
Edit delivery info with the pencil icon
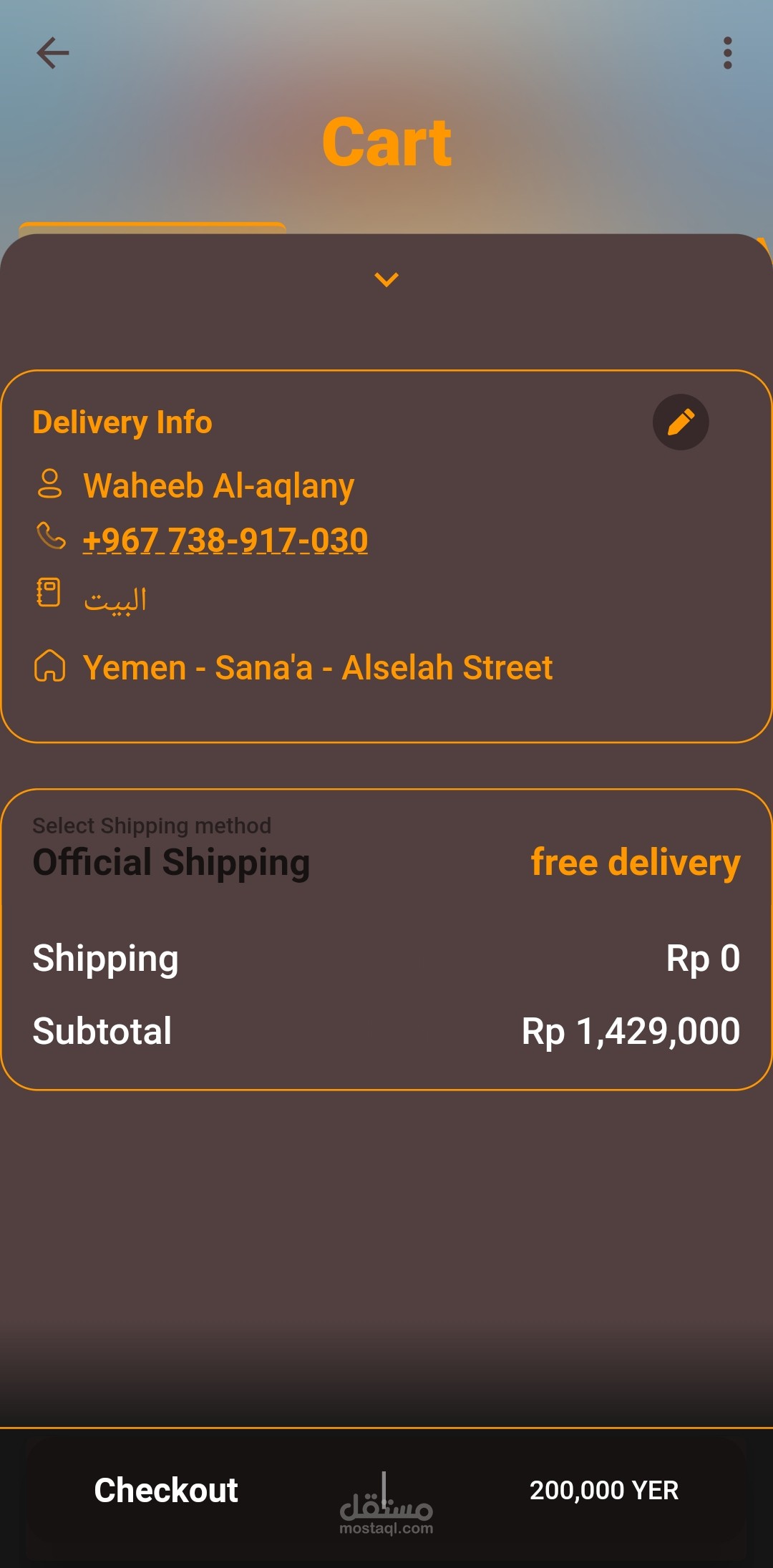[x=681, y=422]
